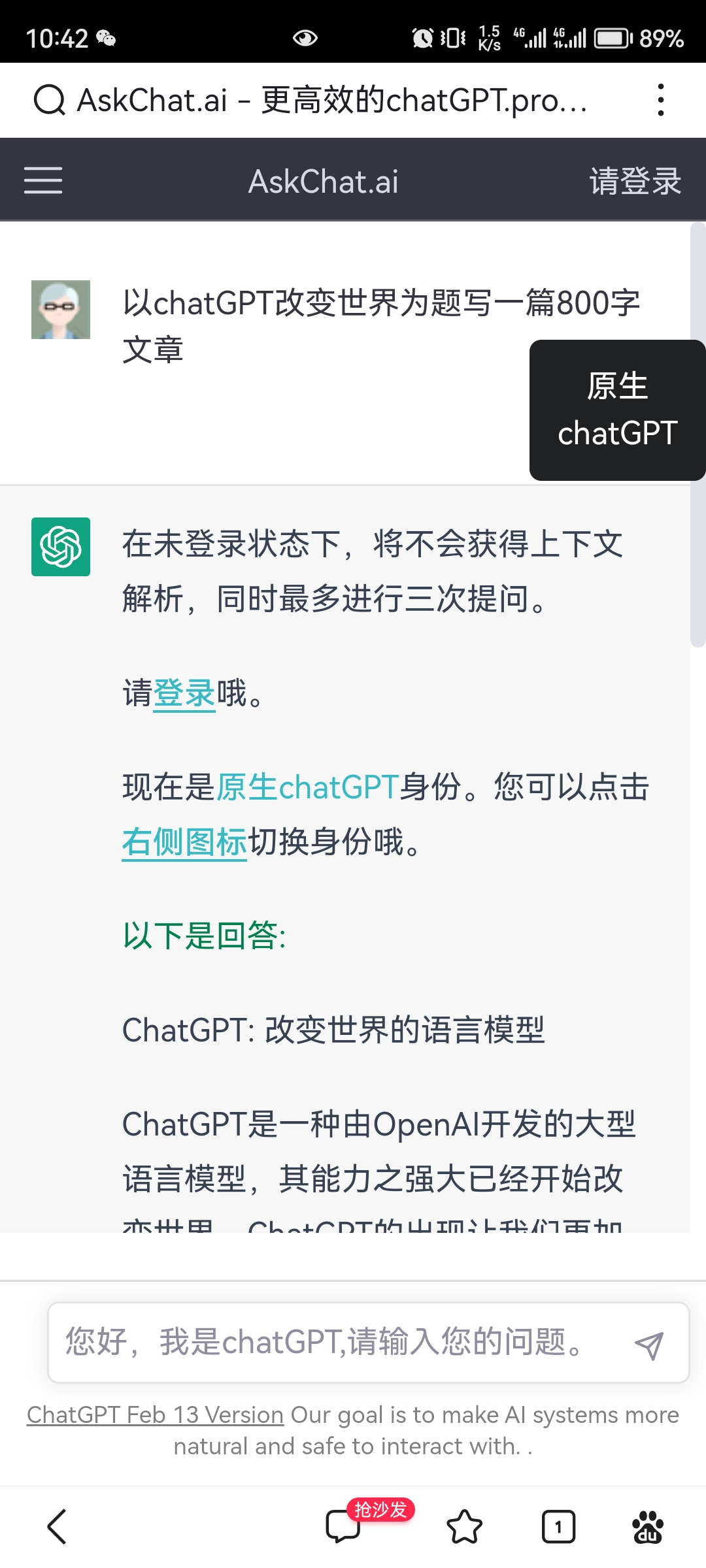Tap 请登录 in the site header

coord(635,181)
